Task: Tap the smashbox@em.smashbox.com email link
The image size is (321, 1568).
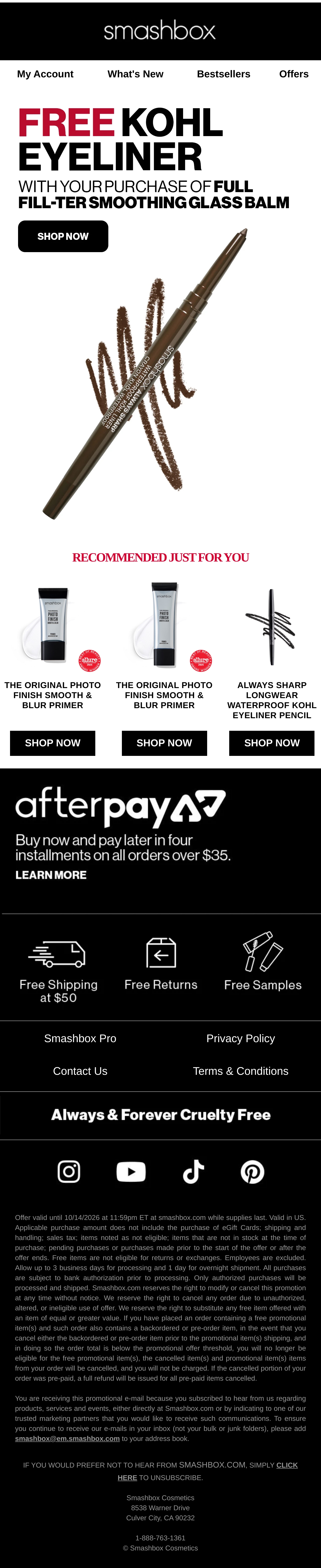Action: pos(67,1438)
